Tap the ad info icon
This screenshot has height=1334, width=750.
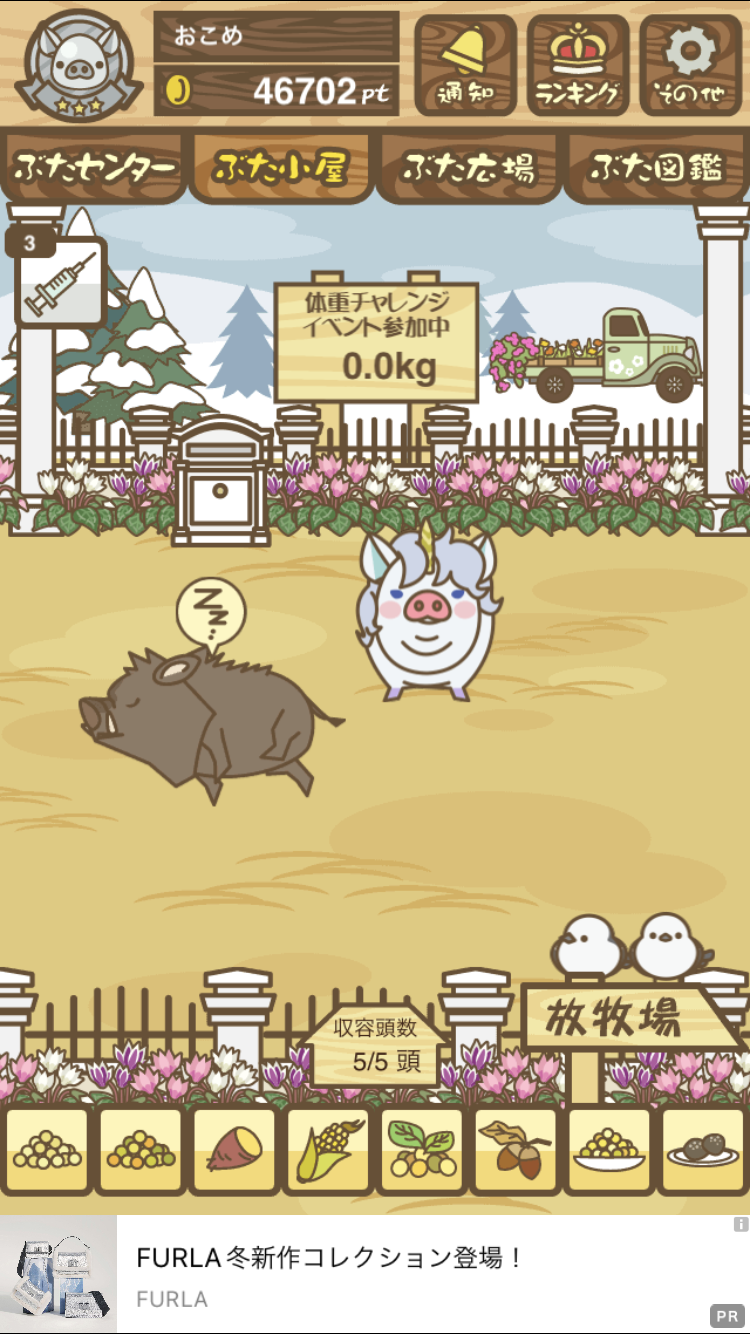[740, 1224]
